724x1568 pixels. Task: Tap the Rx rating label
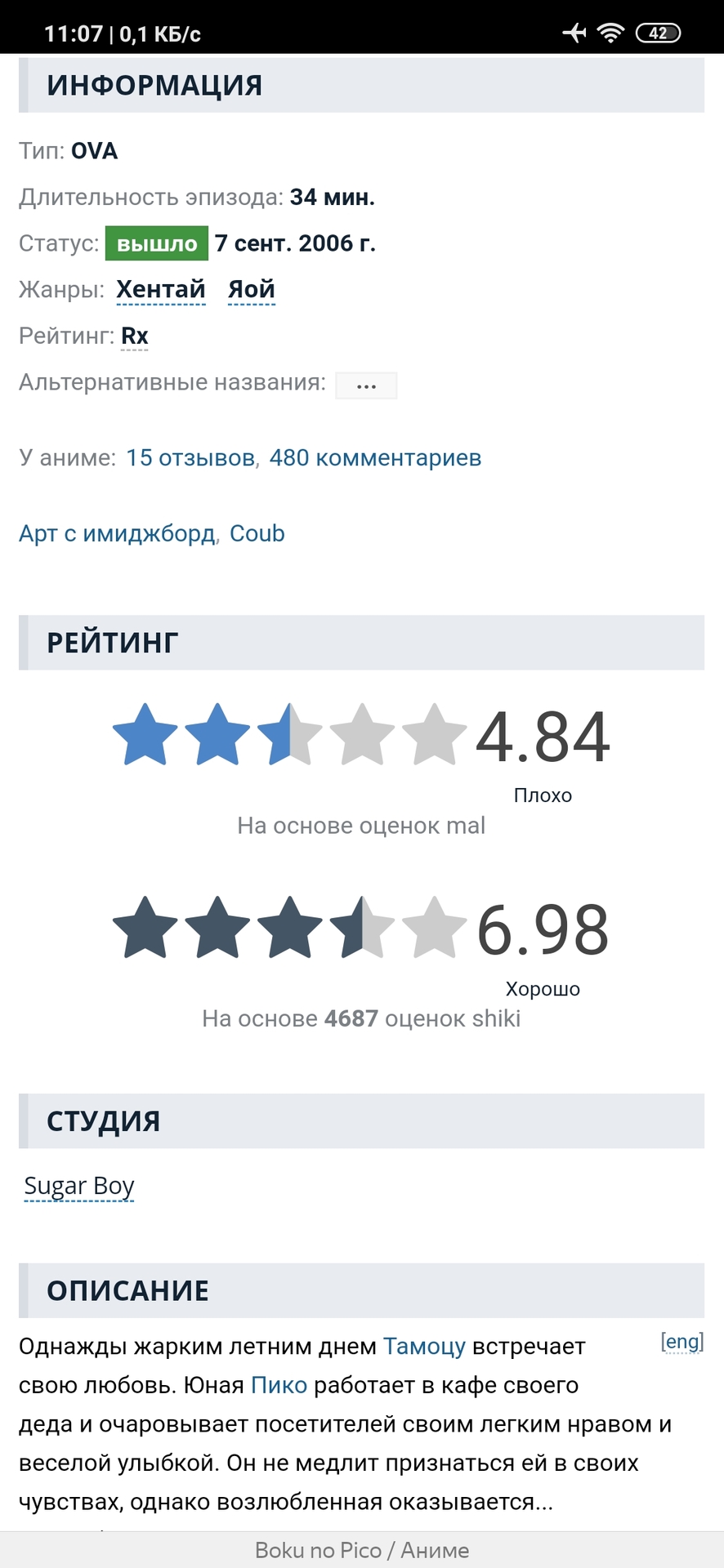(x=135, y=336)
